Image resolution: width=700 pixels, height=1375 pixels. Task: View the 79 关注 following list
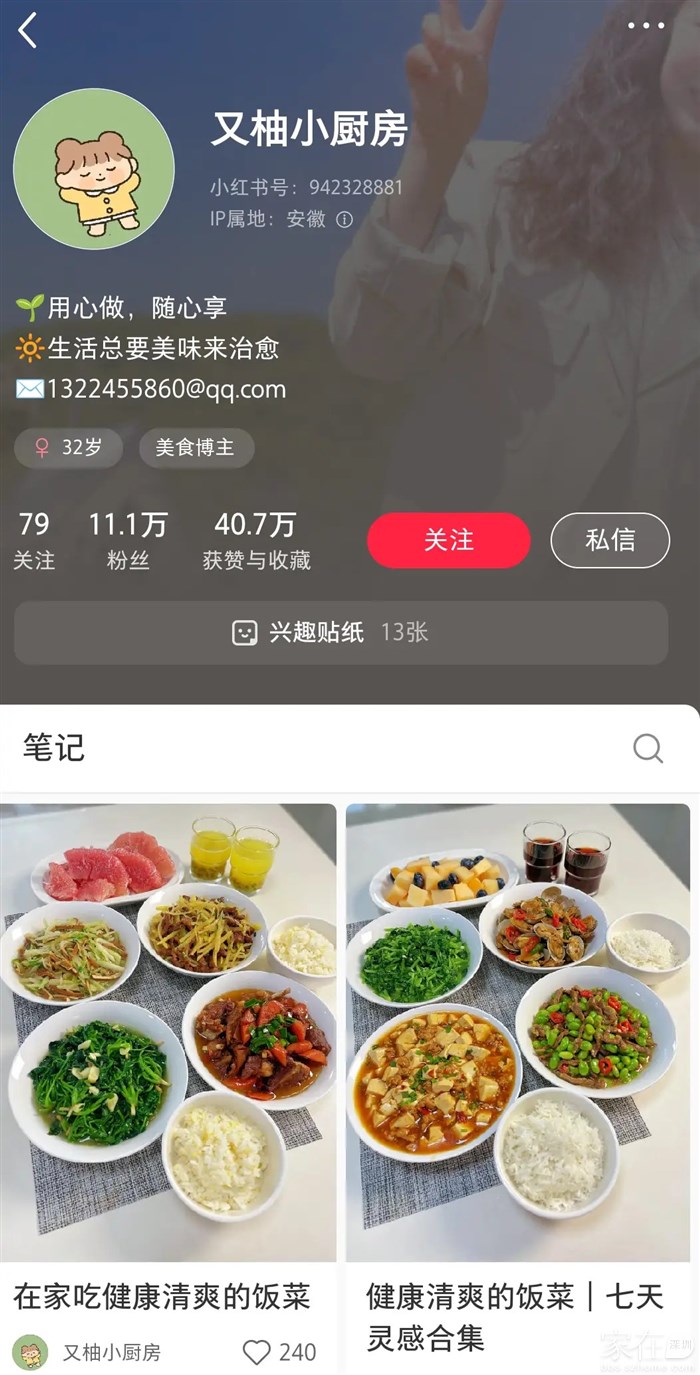(x=34, y=540)
